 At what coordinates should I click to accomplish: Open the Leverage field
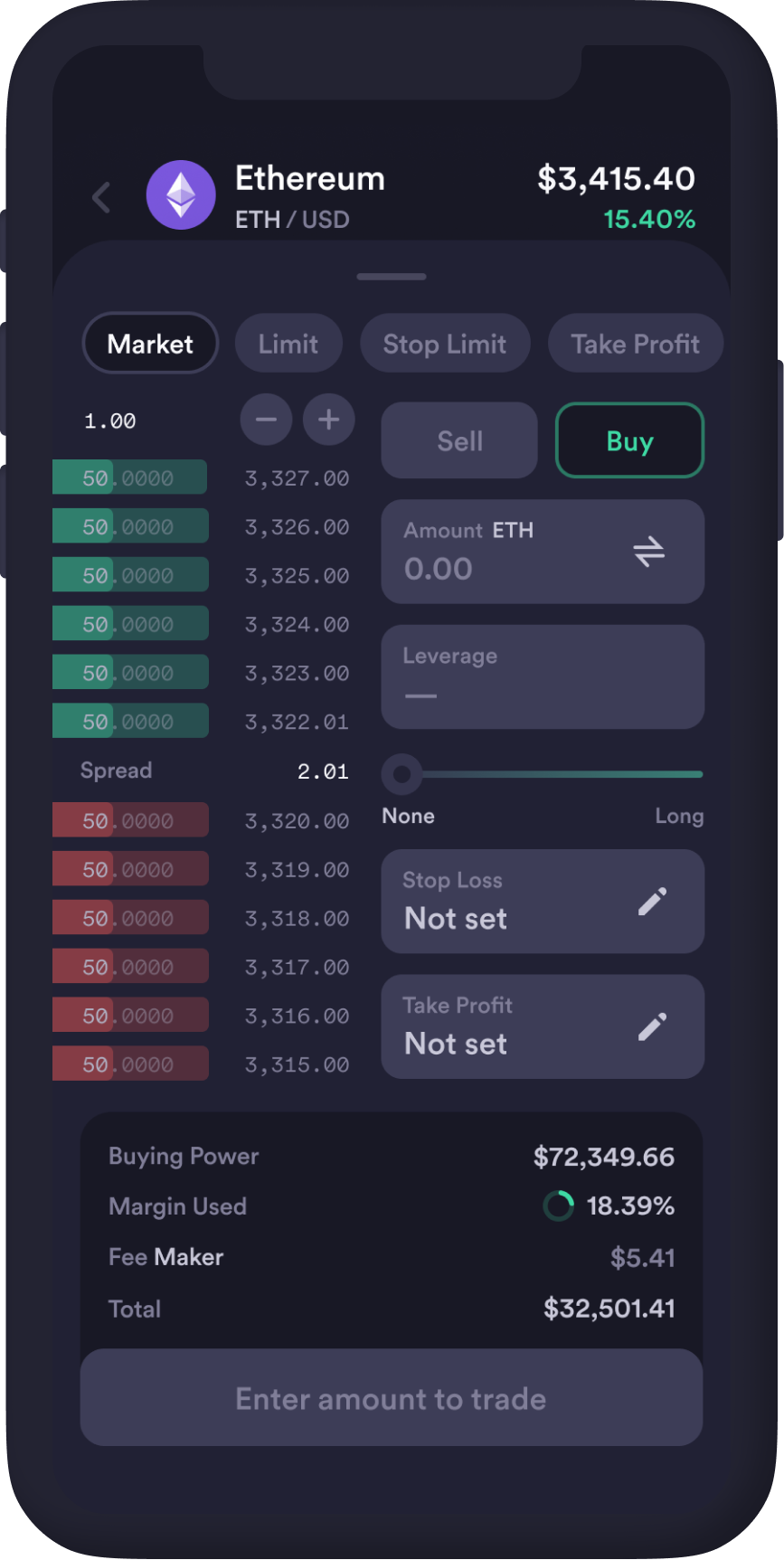click(x=543, y=676)
